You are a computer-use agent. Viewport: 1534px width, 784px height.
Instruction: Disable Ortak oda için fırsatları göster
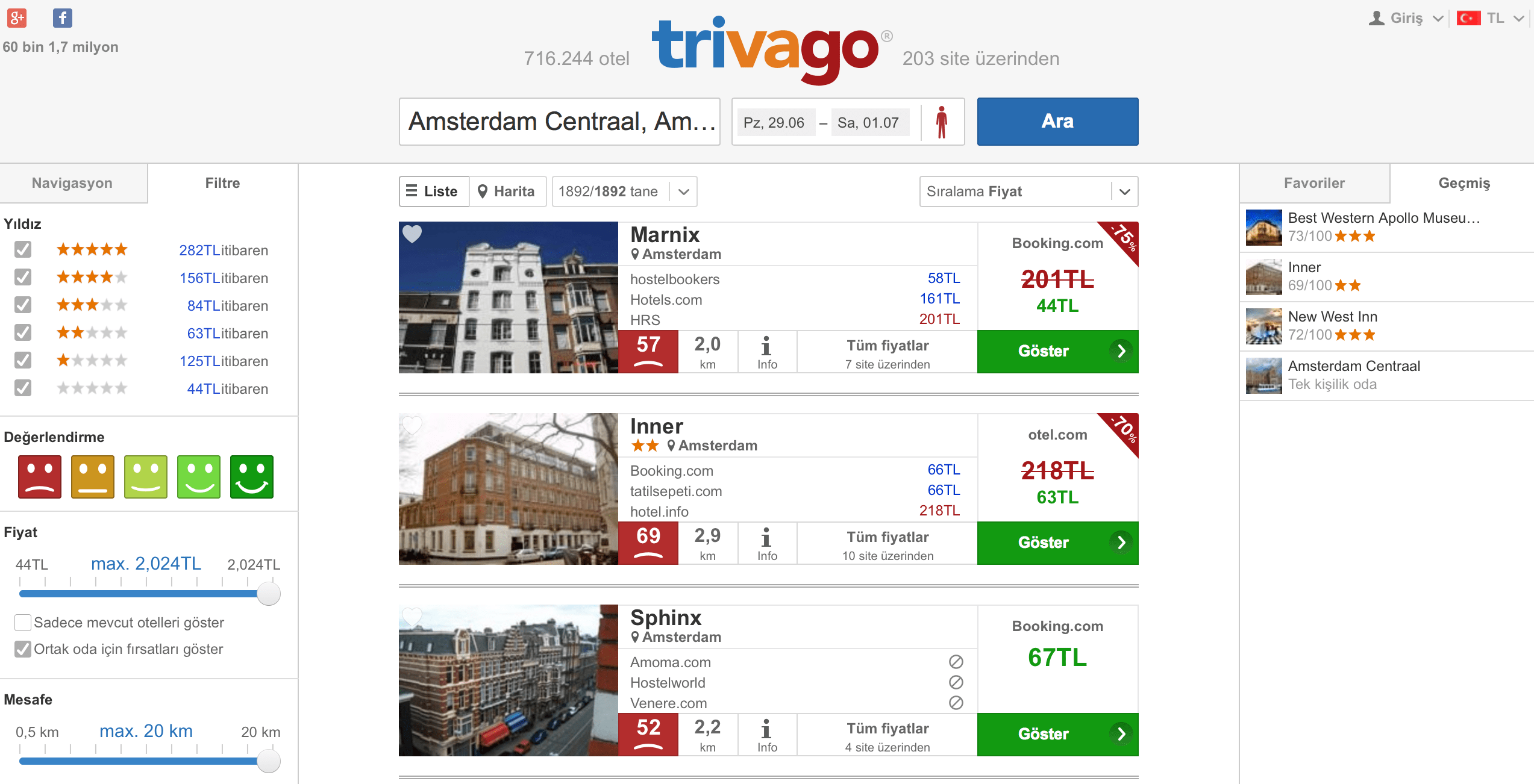(x=23, y=649)
